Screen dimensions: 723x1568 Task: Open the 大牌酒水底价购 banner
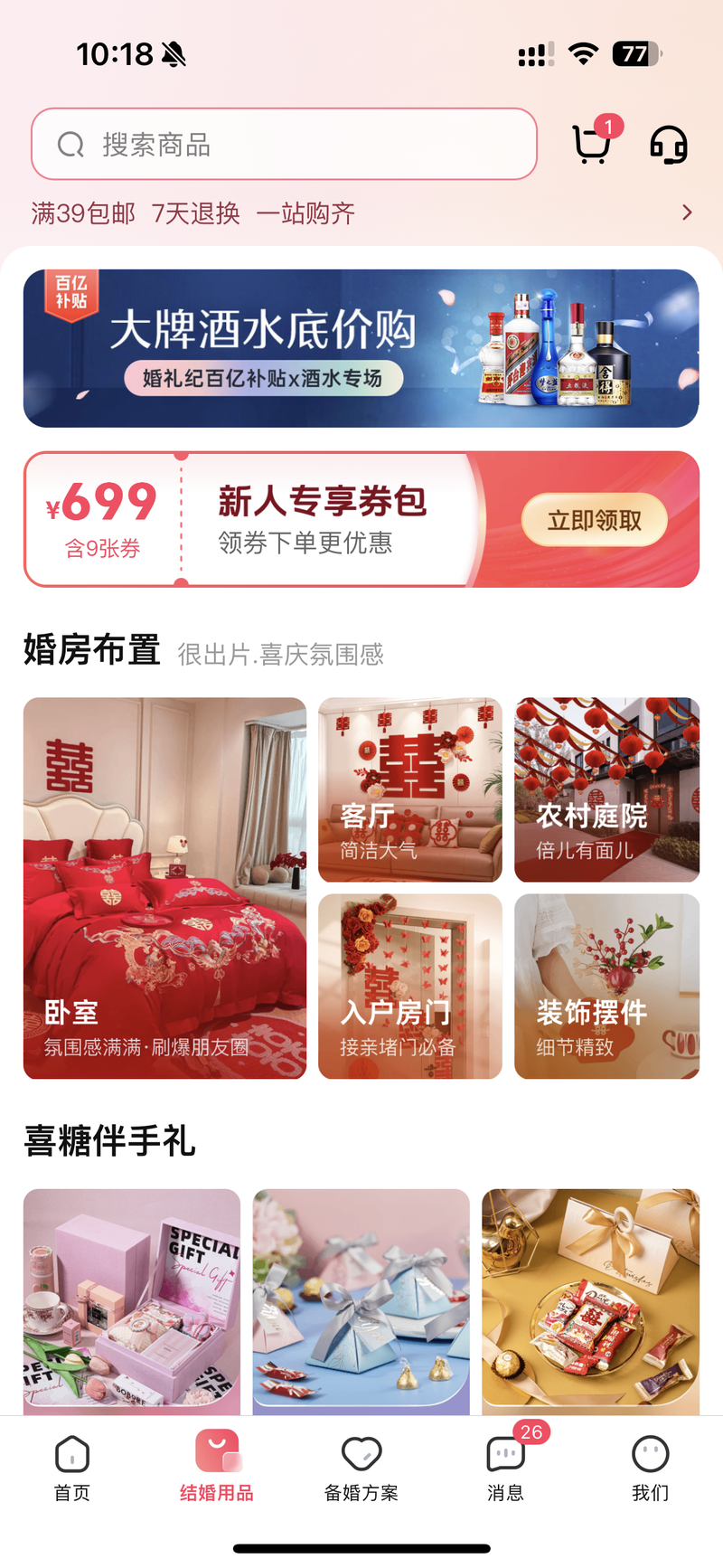pyautogui.click(x=361, y=348)
